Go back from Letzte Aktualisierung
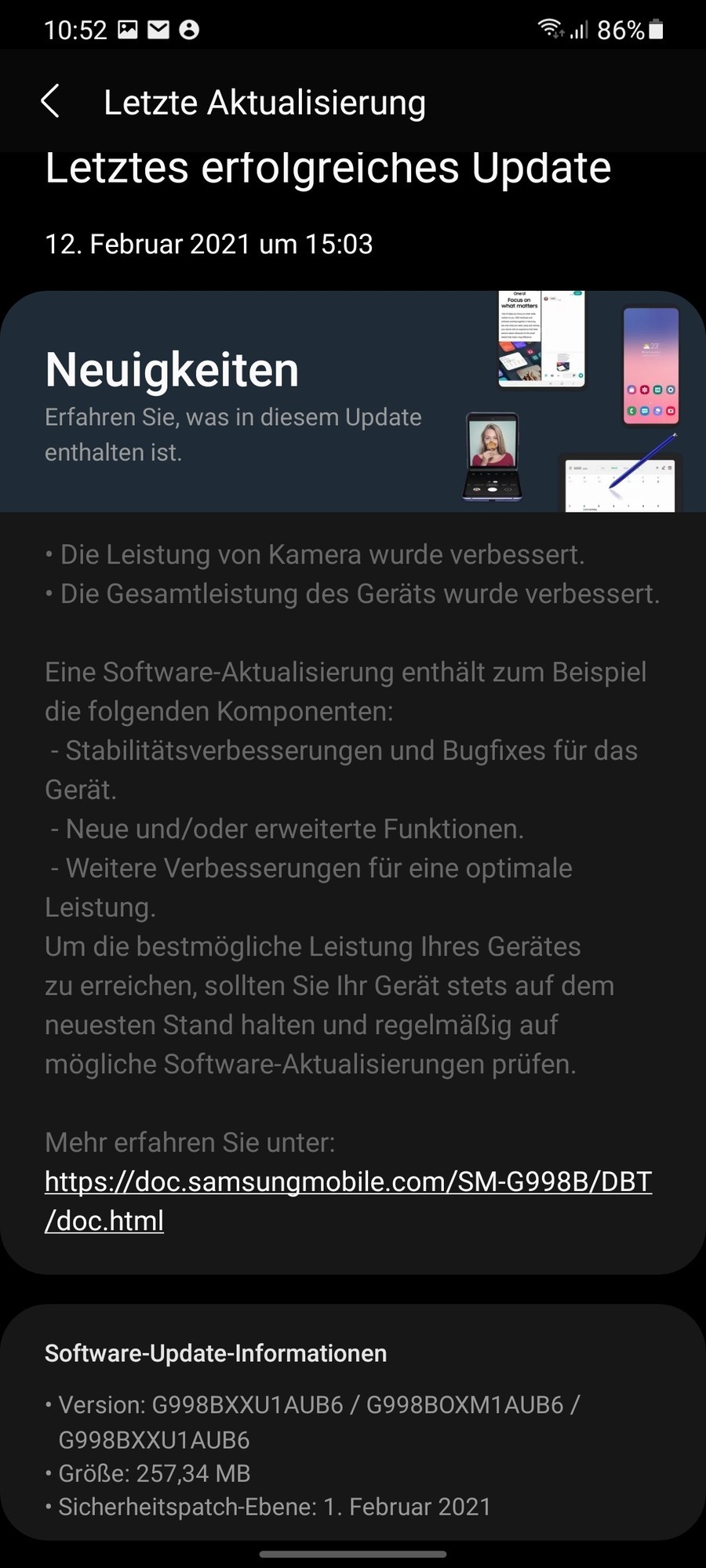Image resolution: width=706 pixels, height=1568 pixels. 50,102
